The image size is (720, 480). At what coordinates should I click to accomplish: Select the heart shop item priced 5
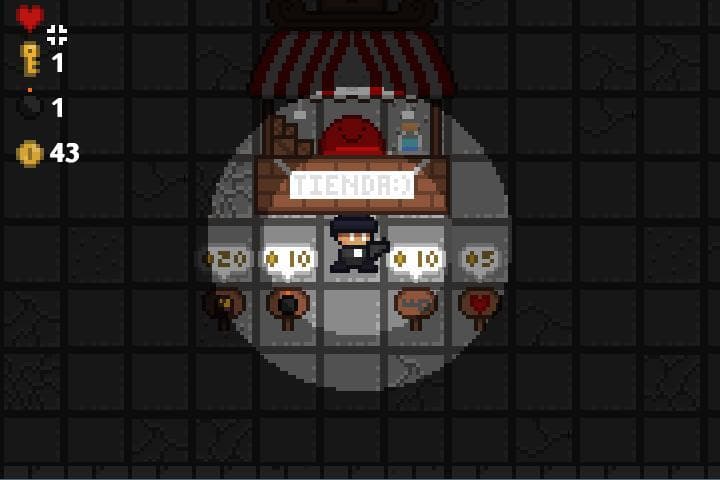(479, 308)
